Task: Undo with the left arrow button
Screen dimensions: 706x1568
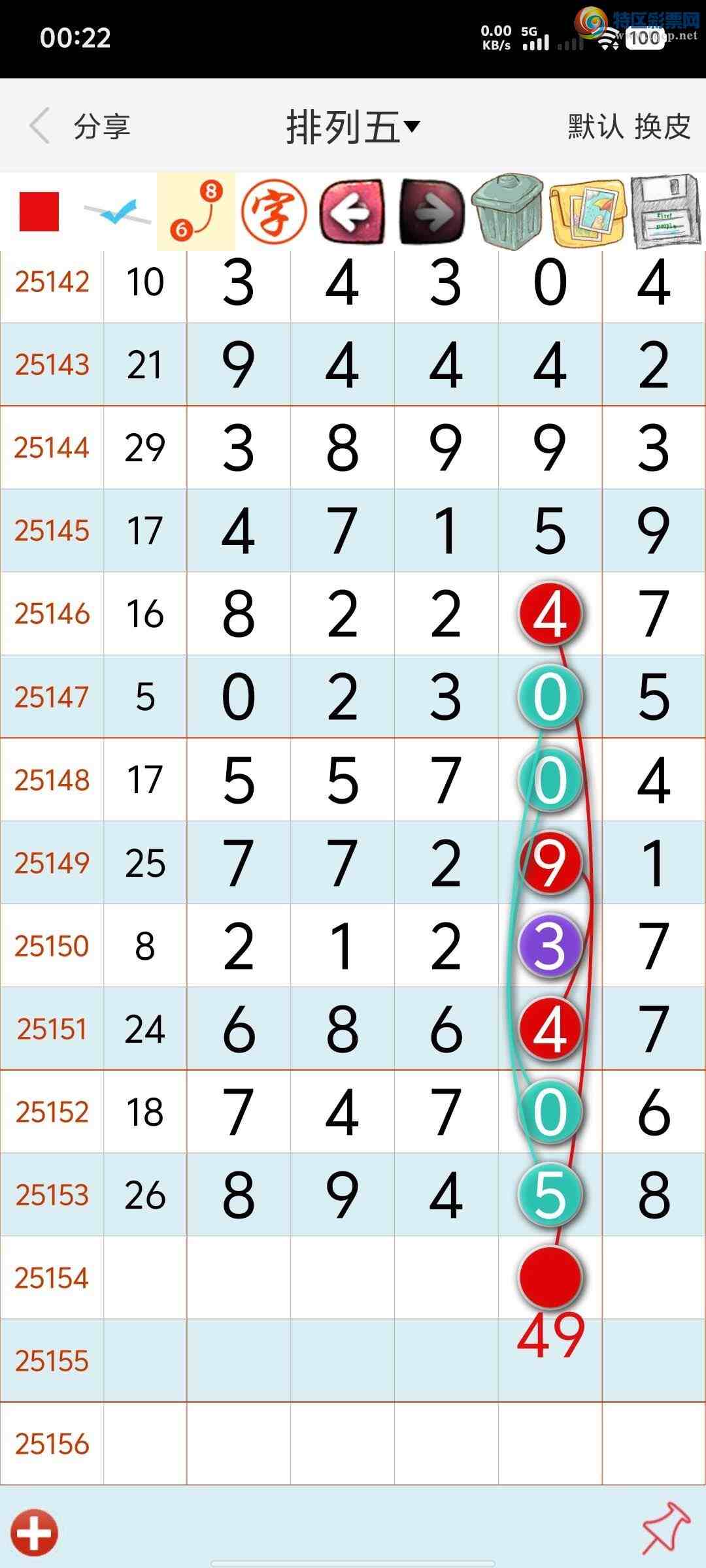Action: 352,212
